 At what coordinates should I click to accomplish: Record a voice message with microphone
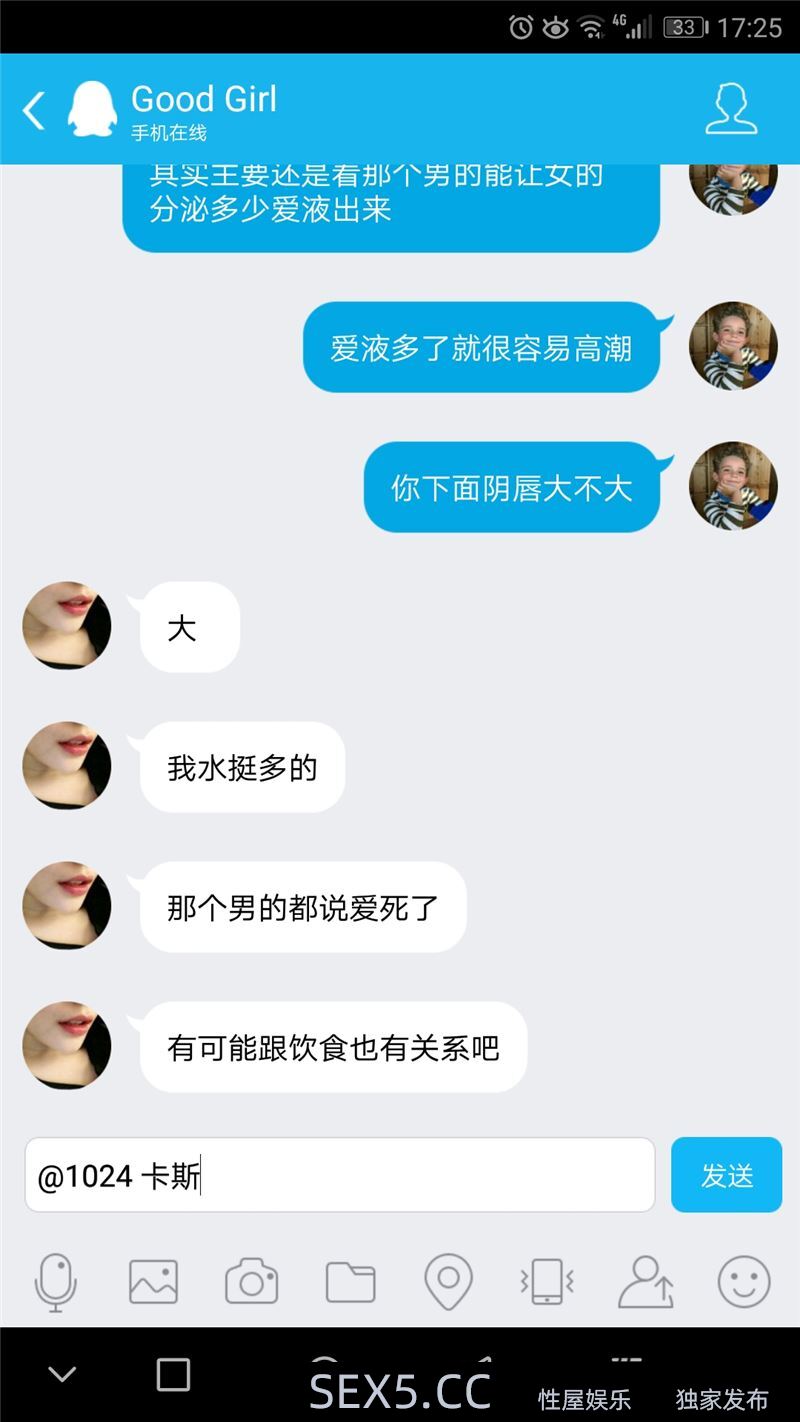[56, 1281]
